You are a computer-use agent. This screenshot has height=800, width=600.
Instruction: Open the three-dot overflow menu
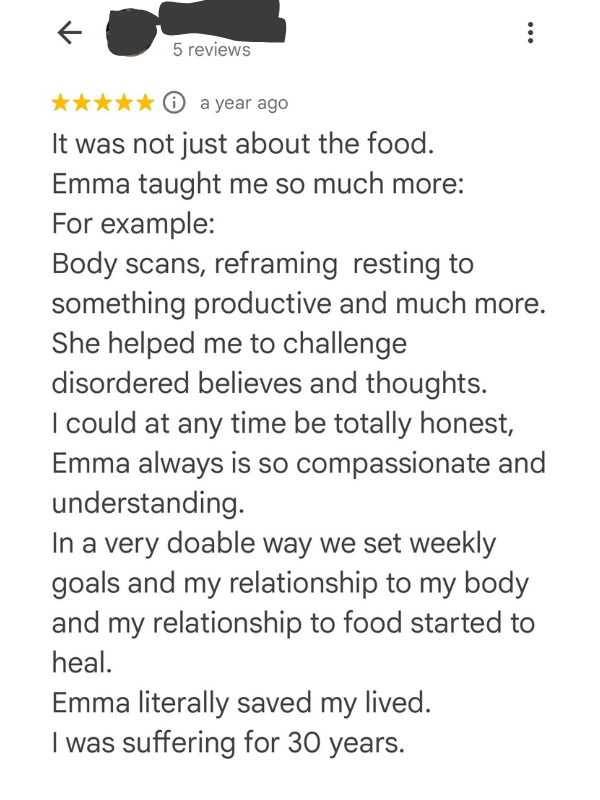pos(530,33)
